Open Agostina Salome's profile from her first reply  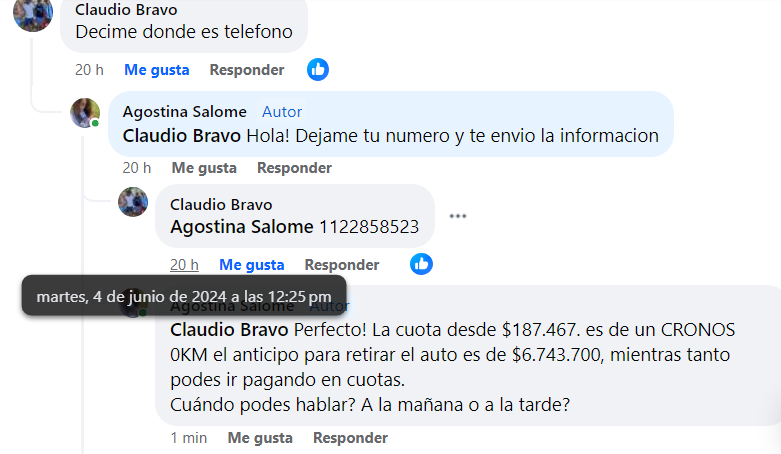coord(184,112)
